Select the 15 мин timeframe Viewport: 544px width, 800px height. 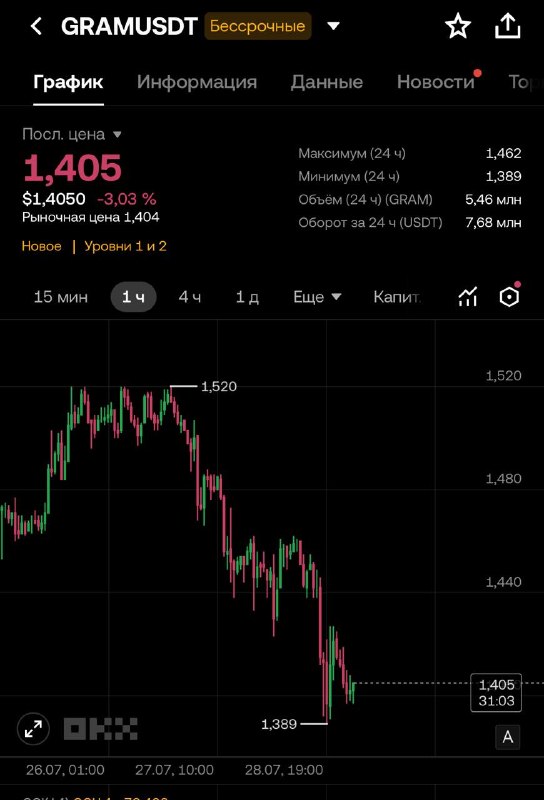click(x=61, y=297)
